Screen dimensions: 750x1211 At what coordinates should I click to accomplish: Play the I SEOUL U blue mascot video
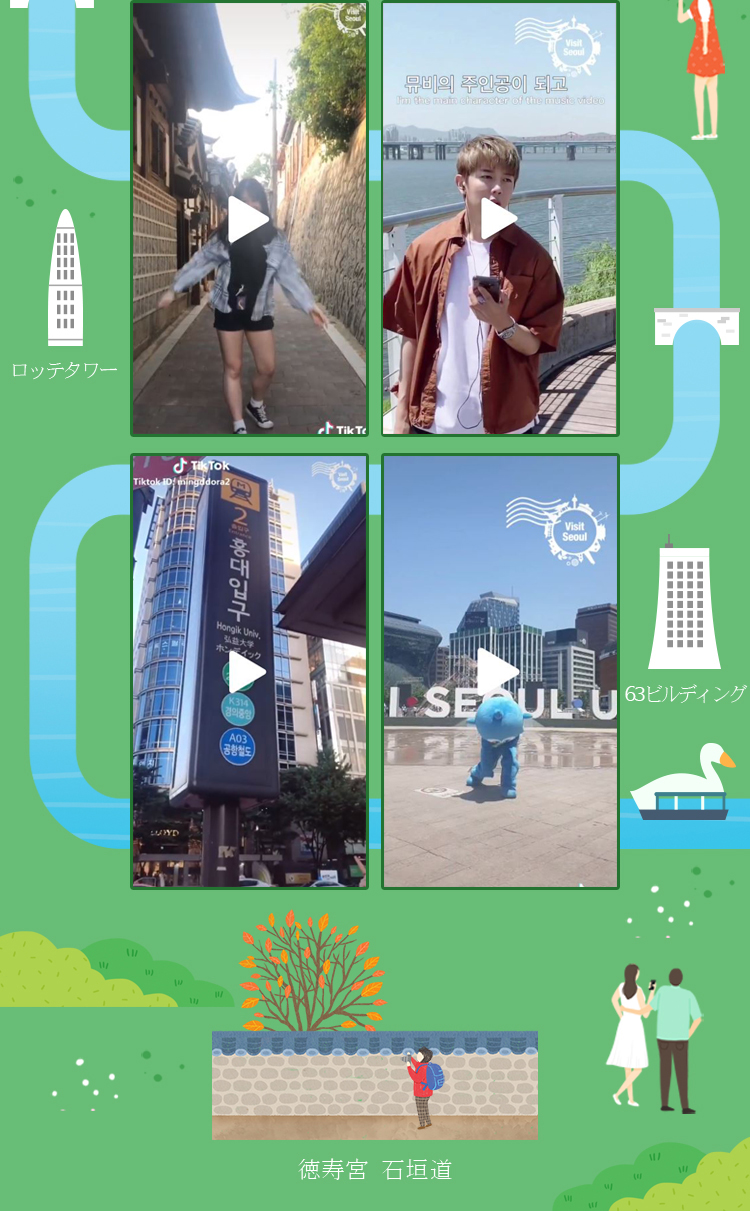click(497, 672)
